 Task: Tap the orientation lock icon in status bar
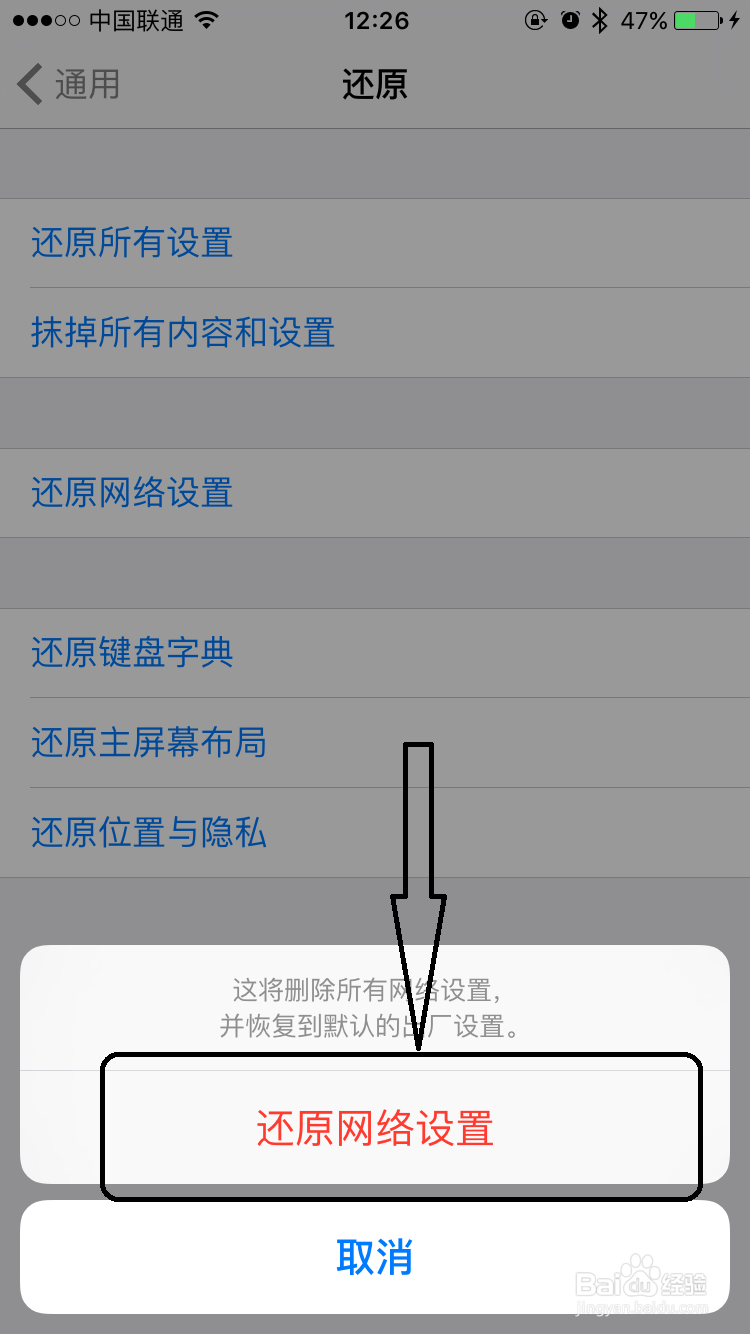click(535, 20)
